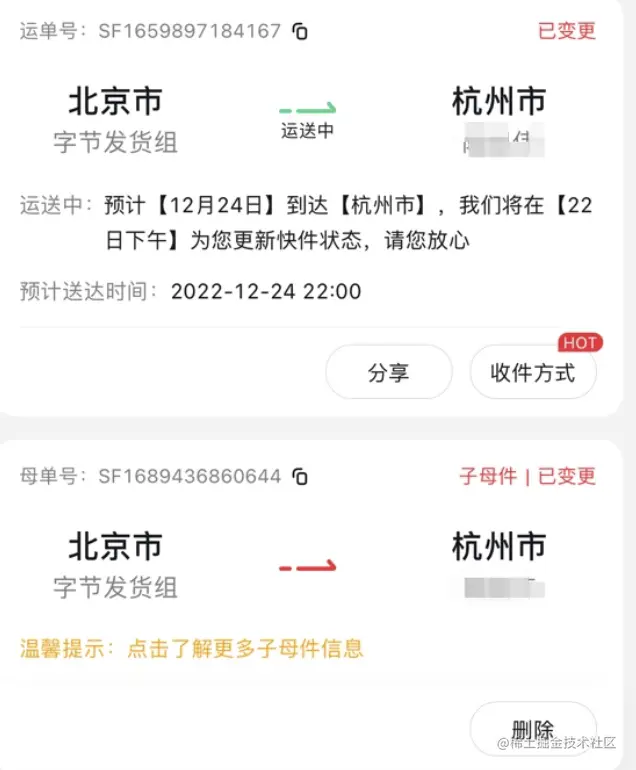Copy parent waybill number SF1689436860644
The height and width of the screenshot is (770, 636).
tap(300, 477)
